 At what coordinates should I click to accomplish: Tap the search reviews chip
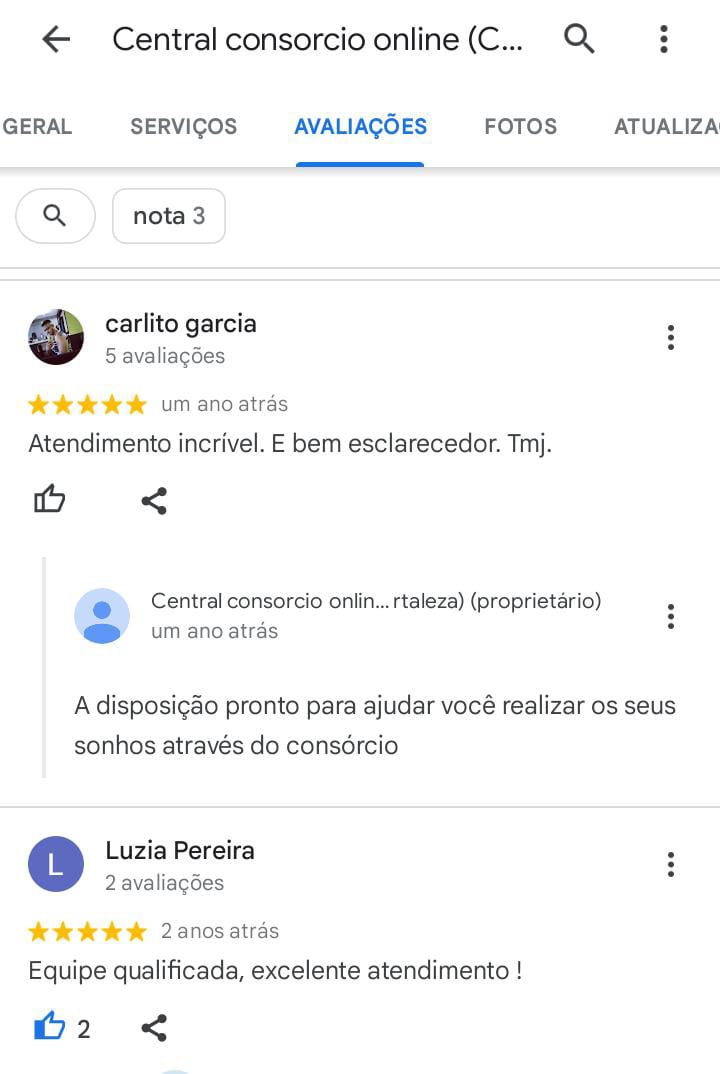coord(55,216)
